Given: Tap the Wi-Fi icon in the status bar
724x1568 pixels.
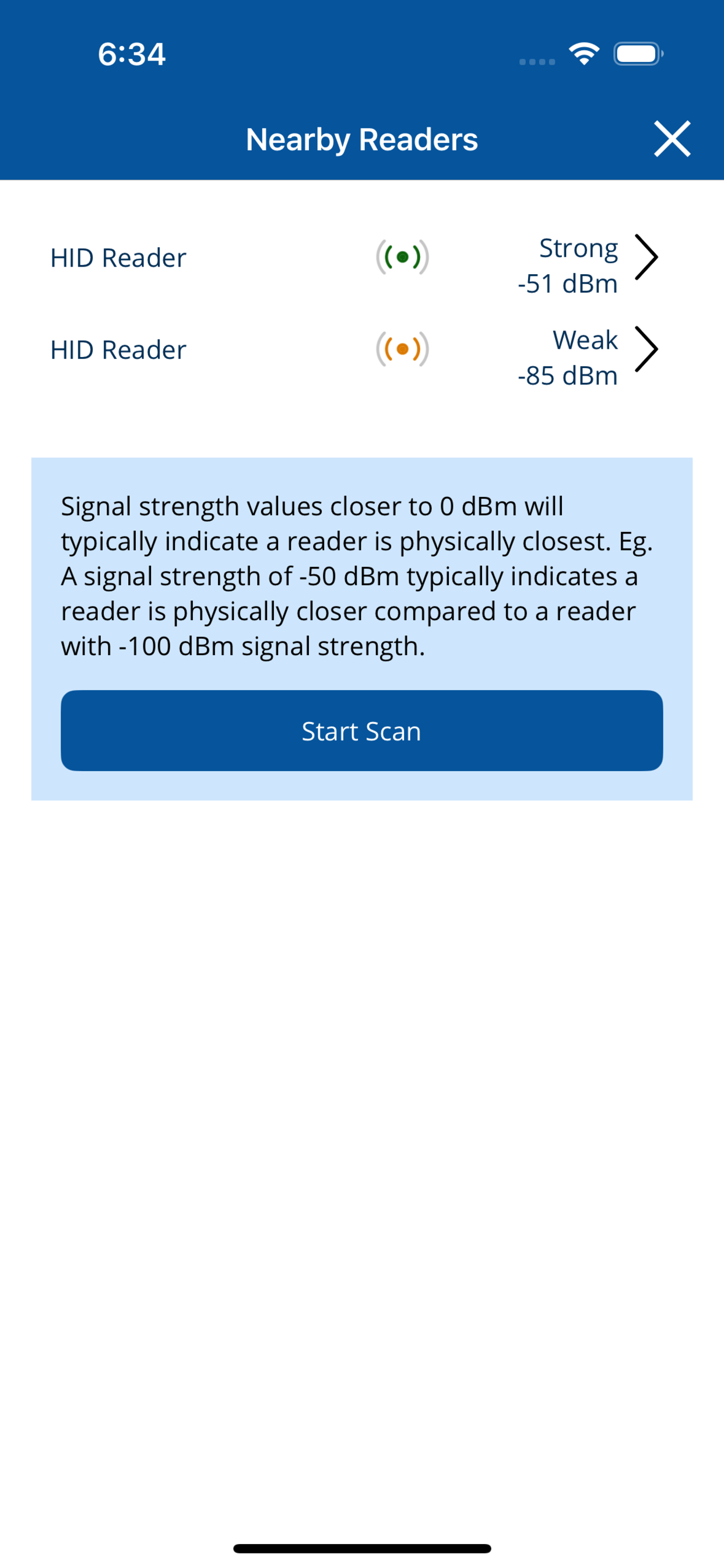Looking at the screenshot, I should point(584,54).
